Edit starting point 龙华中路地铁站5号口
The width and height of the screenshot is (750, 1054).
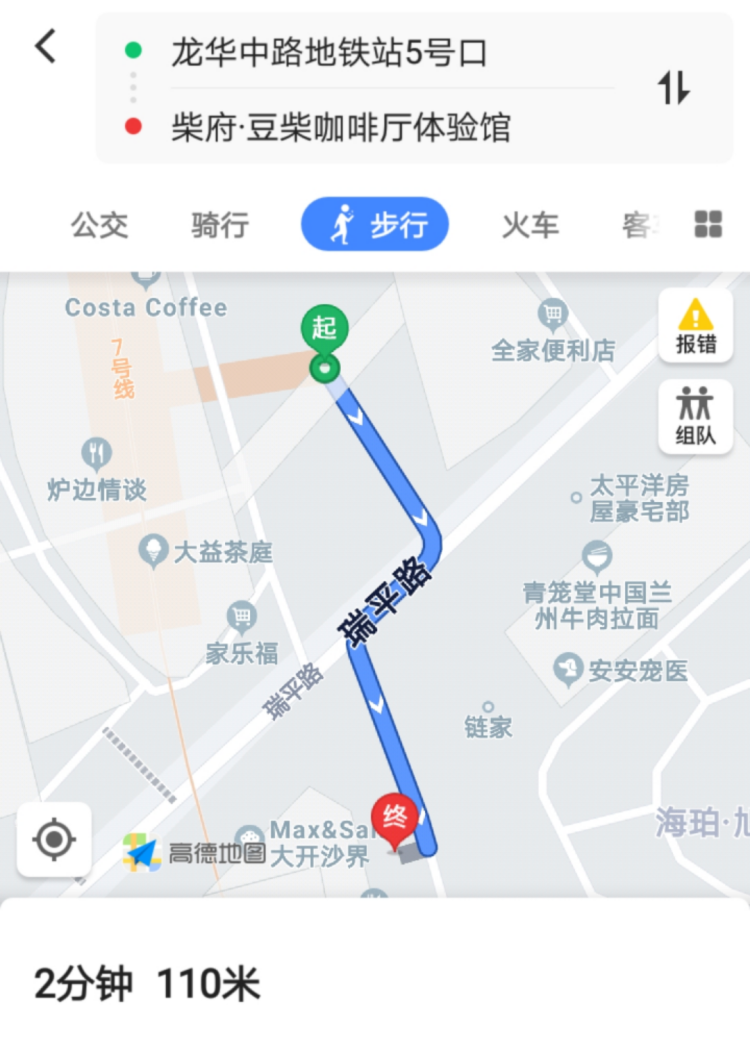coord(330,51)
